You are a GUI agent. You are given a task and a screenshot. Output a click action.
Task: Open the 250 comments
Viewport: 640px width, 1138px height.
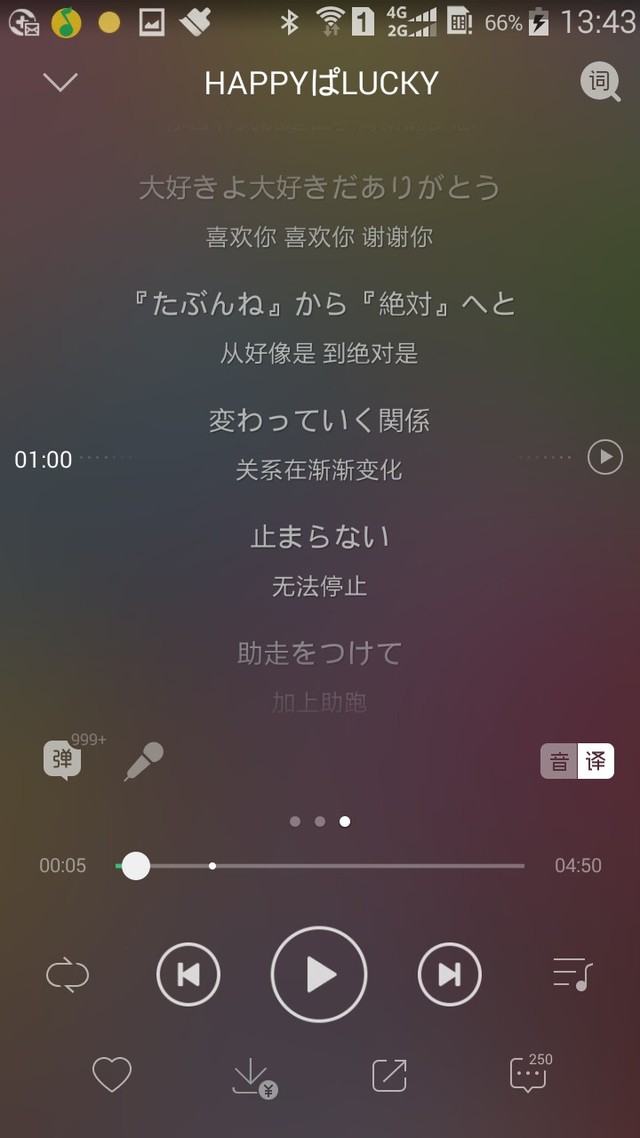tap(530, 1073)
